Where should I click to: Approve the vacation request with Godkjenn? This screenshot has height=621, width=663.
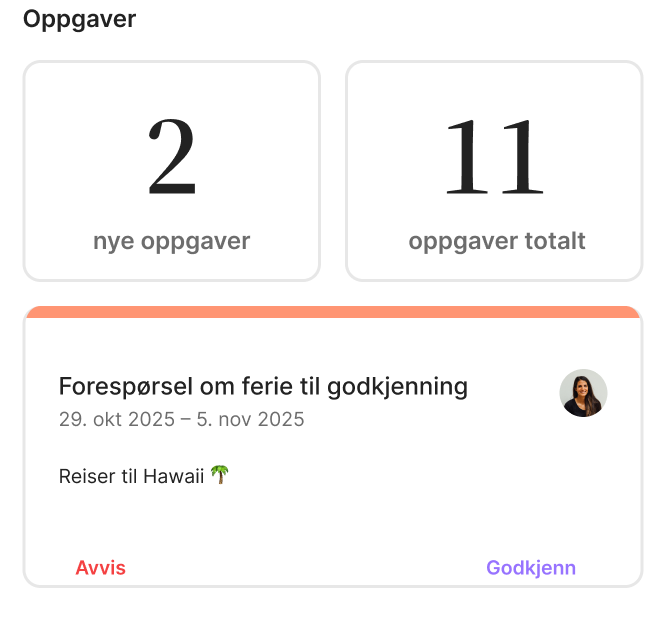tap(531, 568)
